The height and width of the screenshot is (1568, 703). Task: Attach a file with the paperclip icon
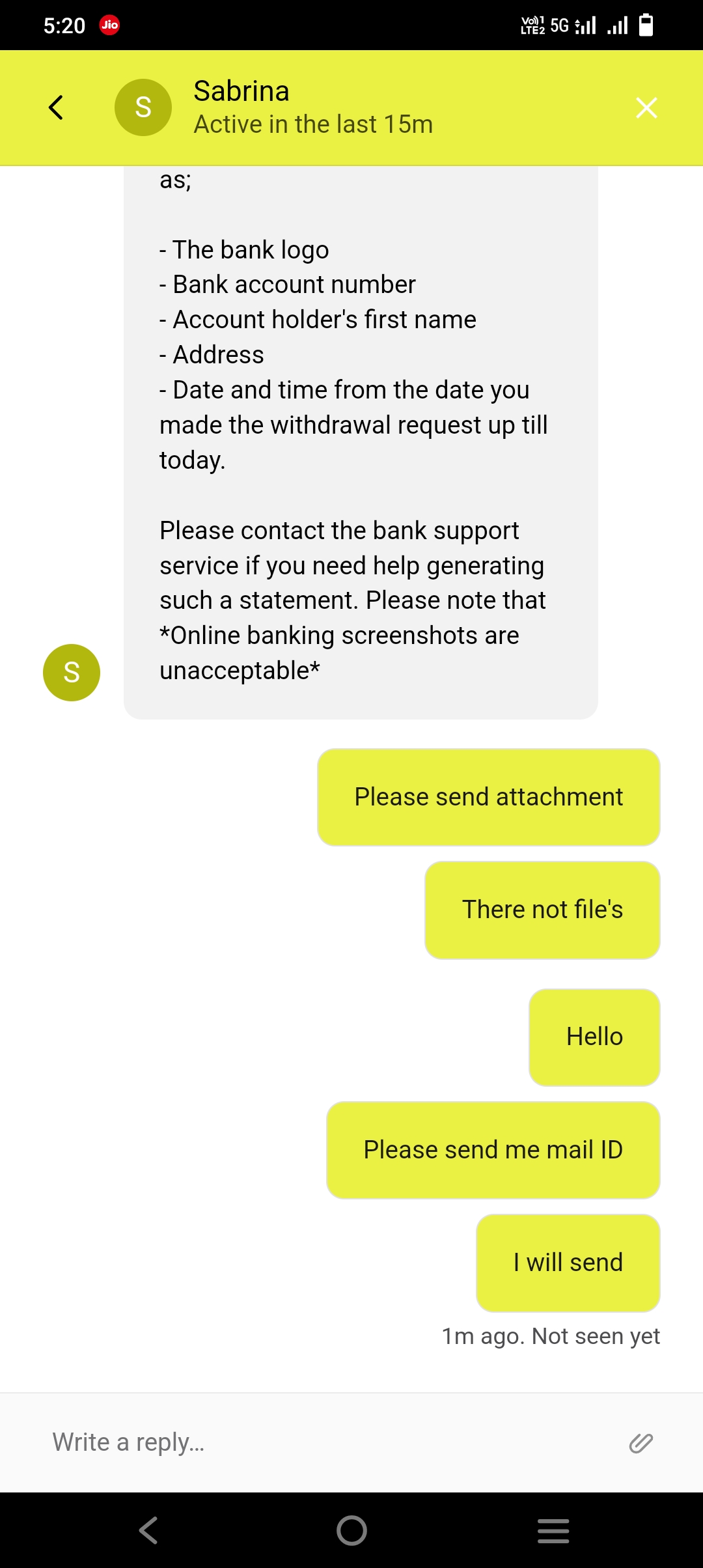[x=641, y=1443]
